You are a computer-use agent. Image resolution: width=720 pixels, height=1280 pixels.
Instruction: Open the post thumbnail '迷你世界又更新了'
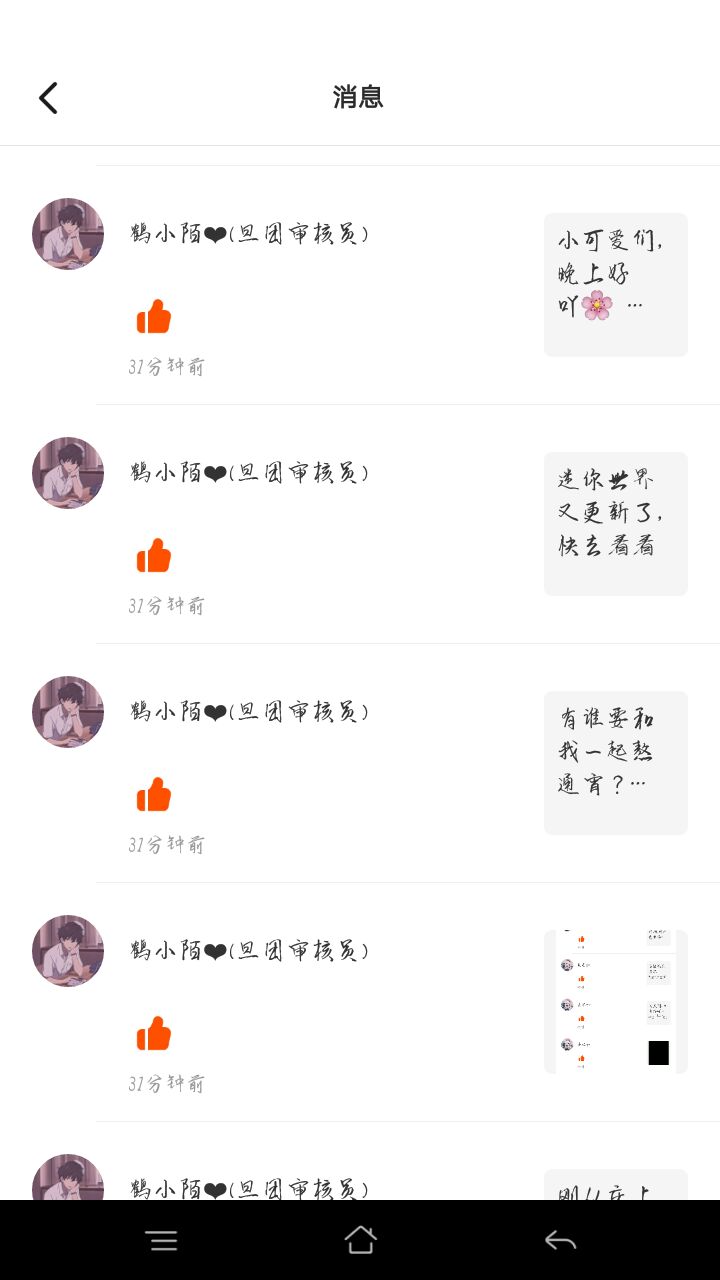[615, 523]
